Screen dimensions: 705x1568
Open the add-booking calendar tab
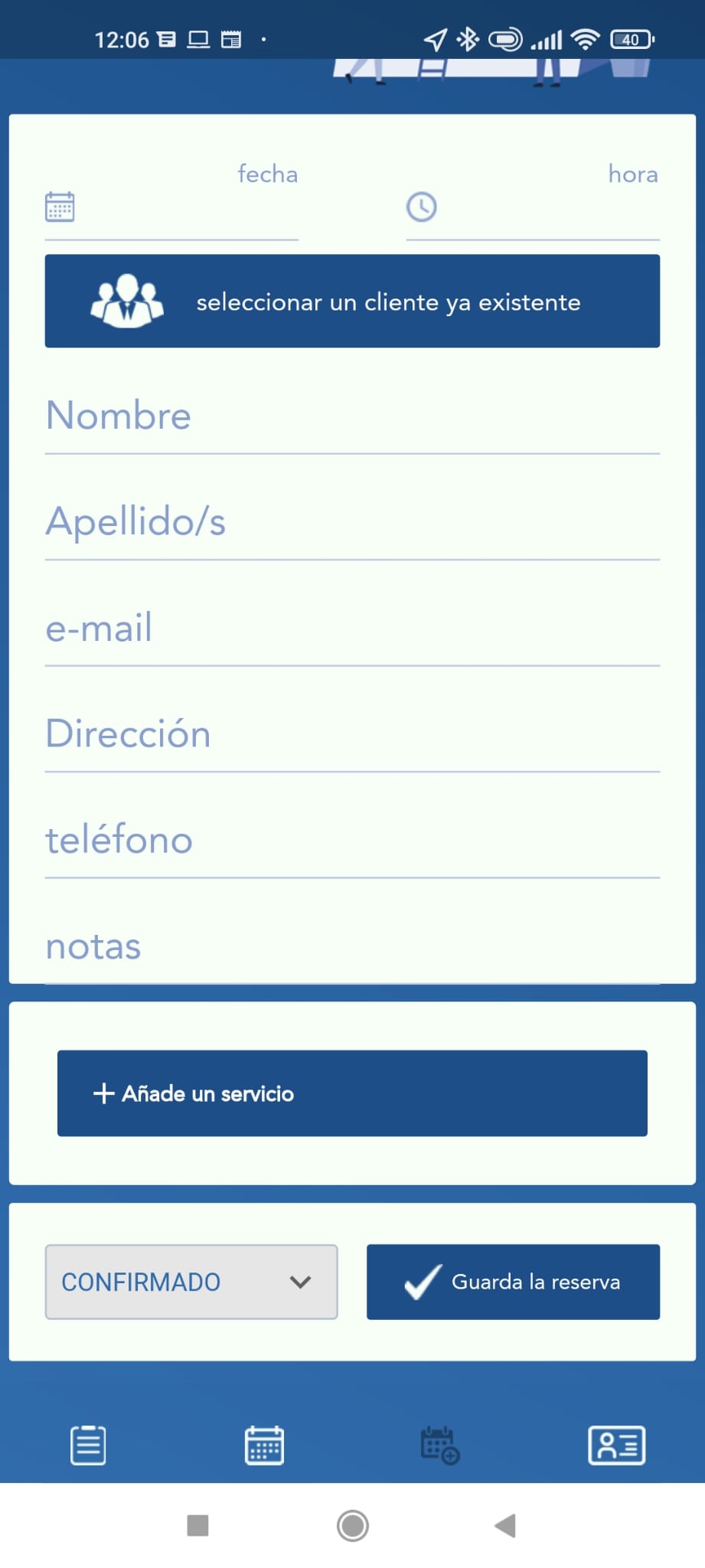pyautogui.click(x=440, y=1445)
